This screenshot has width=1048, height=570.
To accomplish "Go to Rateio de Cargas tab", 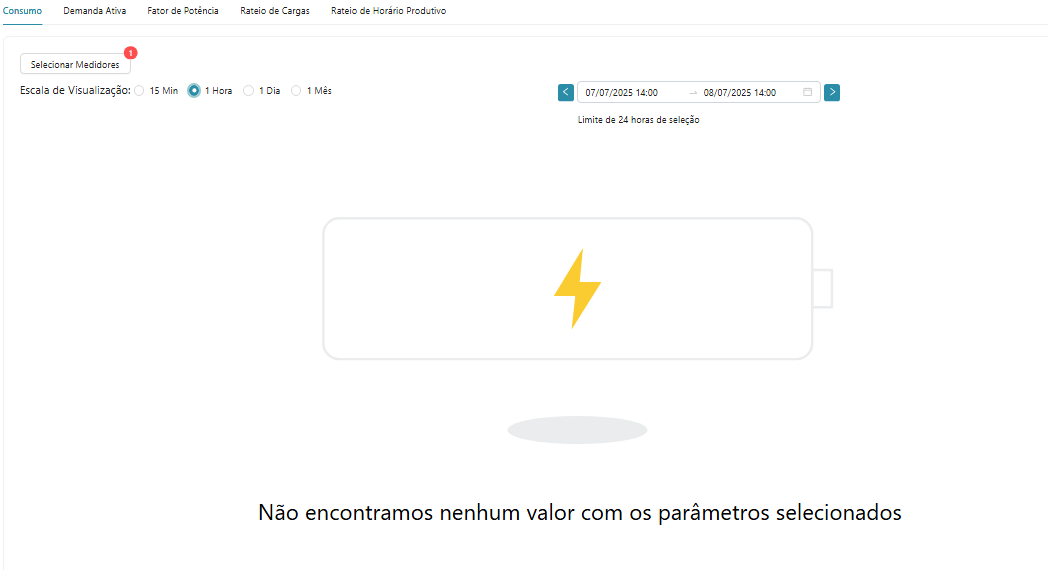I will click(275, 10).
